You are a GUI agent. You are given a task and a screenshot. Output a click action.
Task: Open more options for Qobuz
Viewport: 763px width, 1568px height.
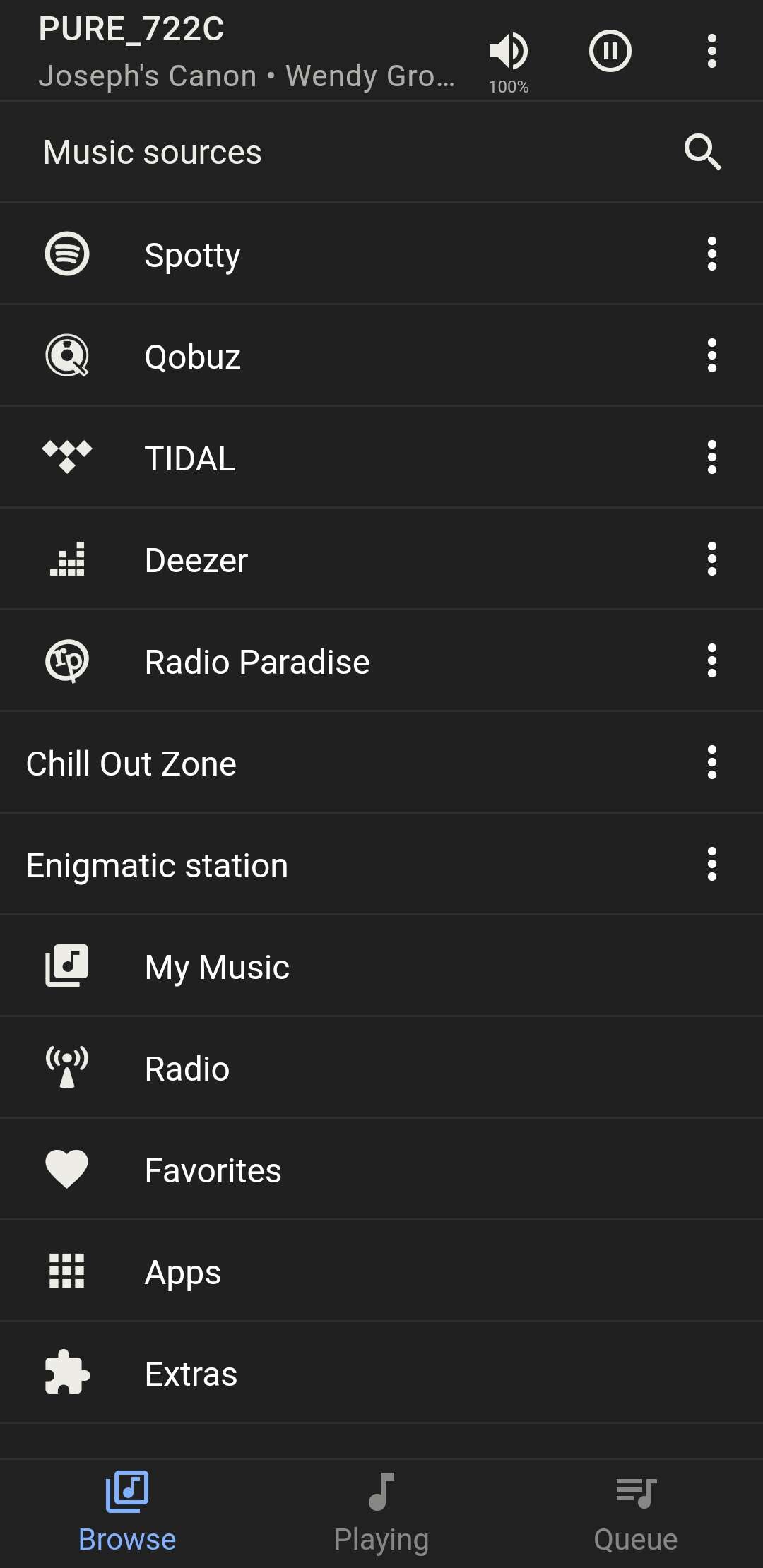(x=711, y=355)
